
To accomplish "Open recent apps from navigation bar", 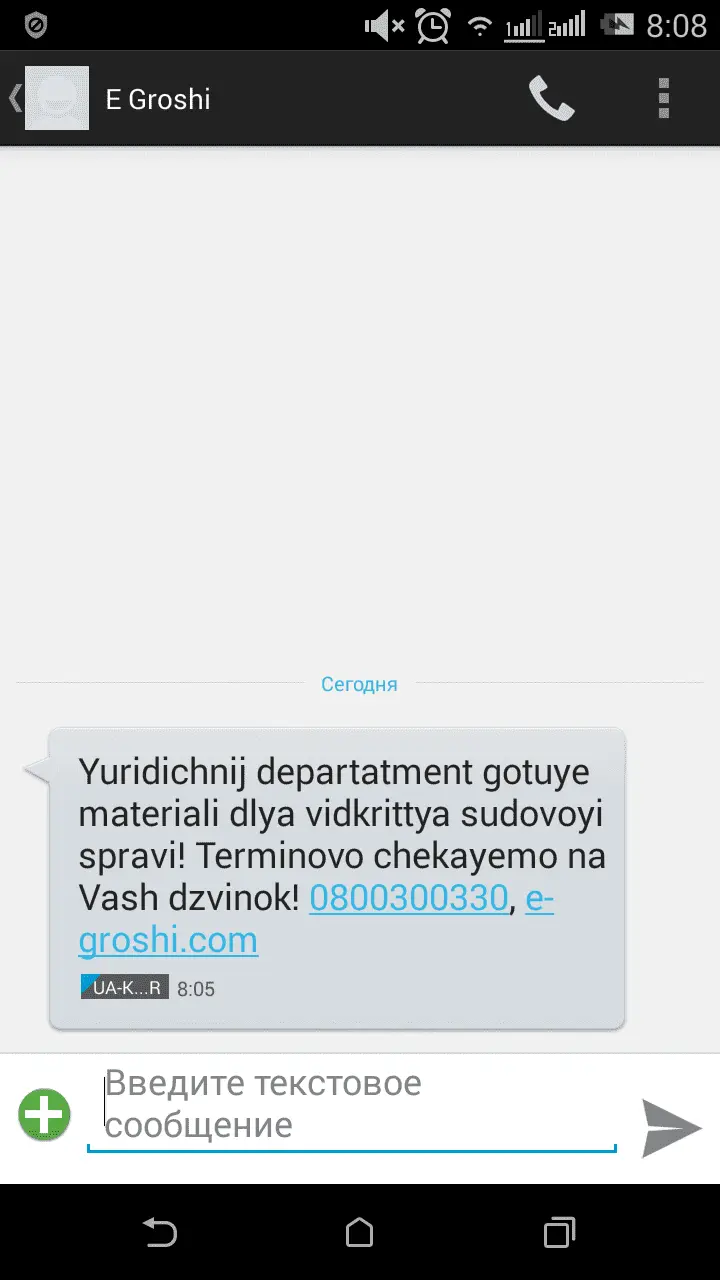I will (559, 1232).
